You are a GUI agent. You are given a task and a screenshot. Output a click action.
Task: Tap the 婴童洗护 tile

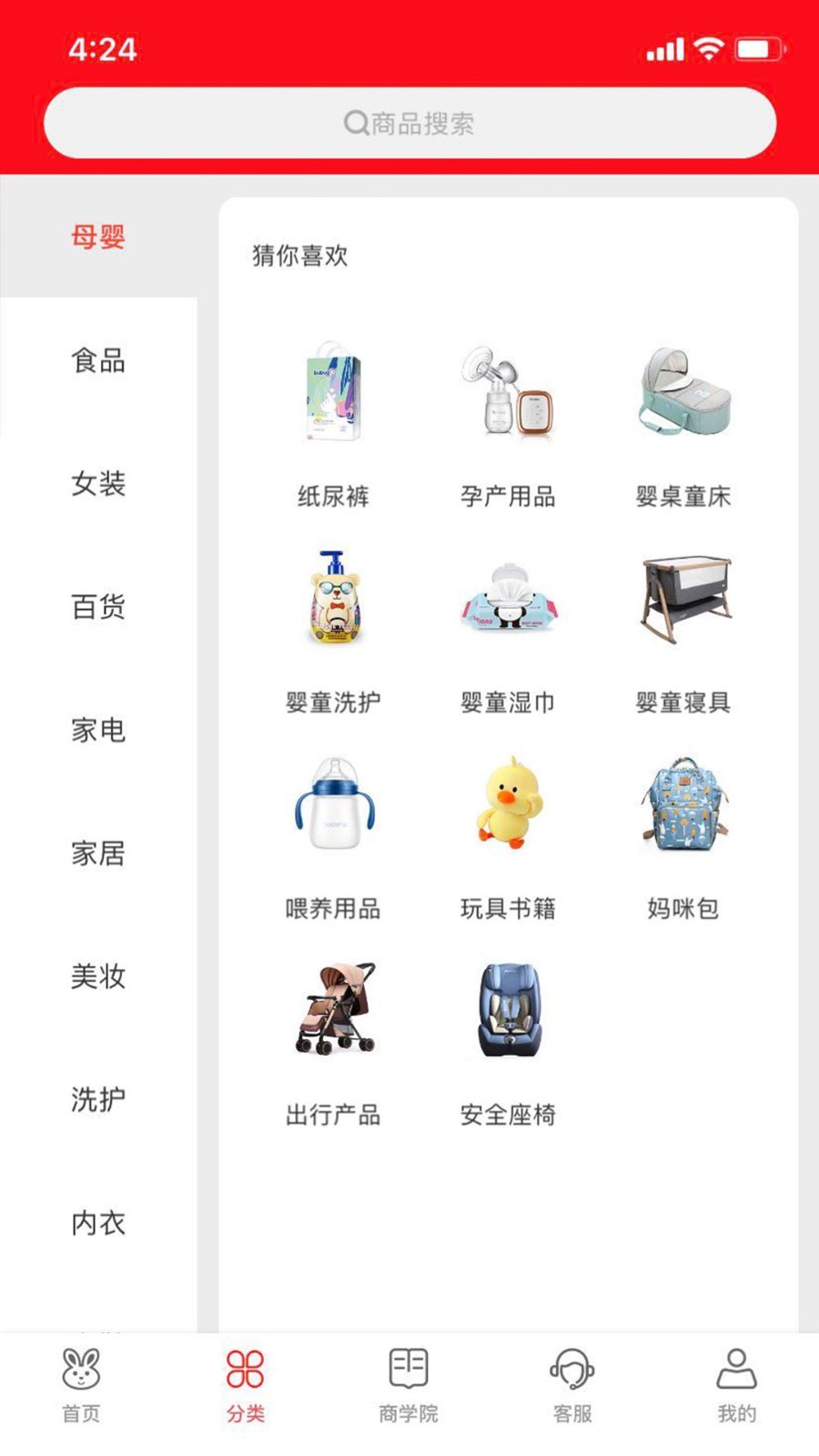coord(333,630)
